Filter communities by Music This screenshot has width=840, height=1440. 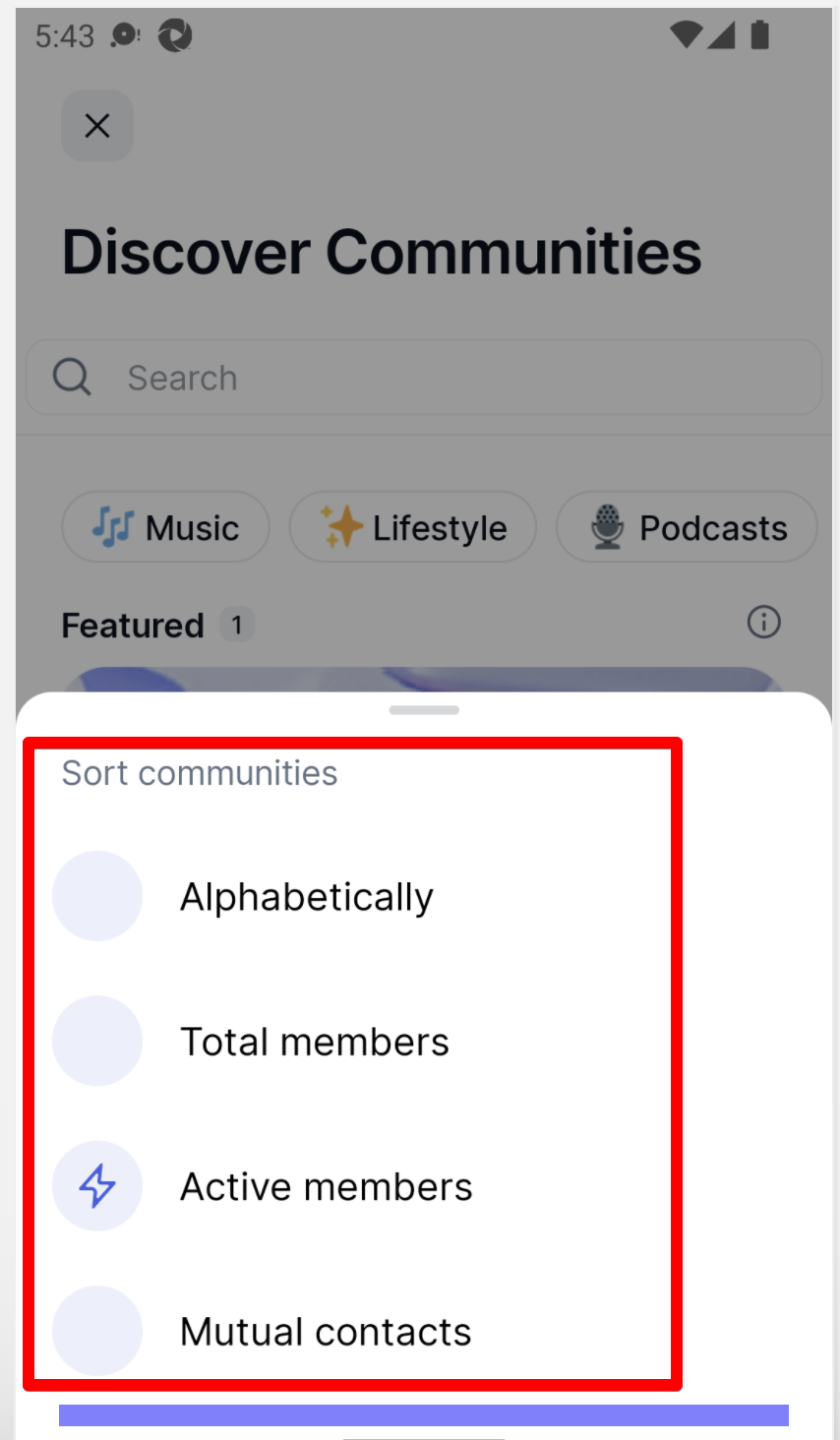tap(165, 527)
